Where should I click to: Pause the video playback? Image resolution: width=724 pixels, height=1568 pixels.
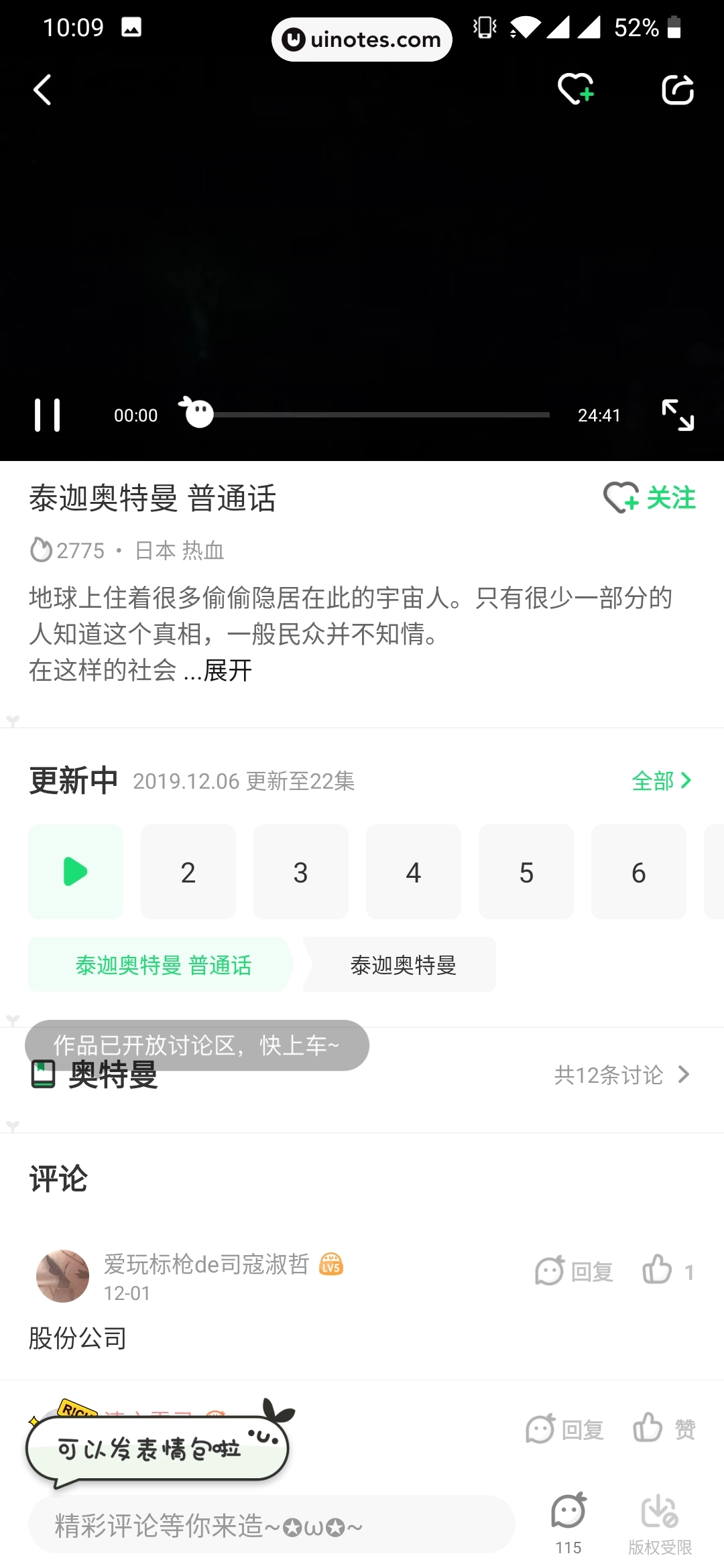pyautogui.click(x=48, y=415)
